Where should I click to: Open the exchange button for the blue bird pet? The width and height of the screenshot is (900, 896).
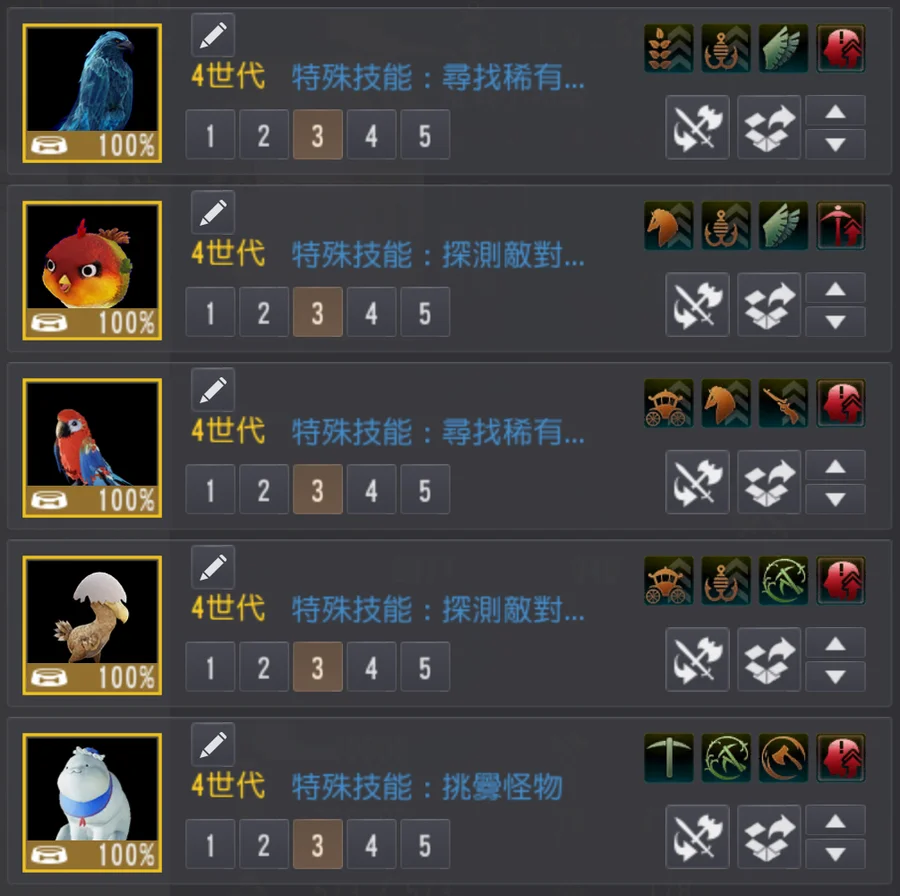pyautogui.click(x=769, y=127)
